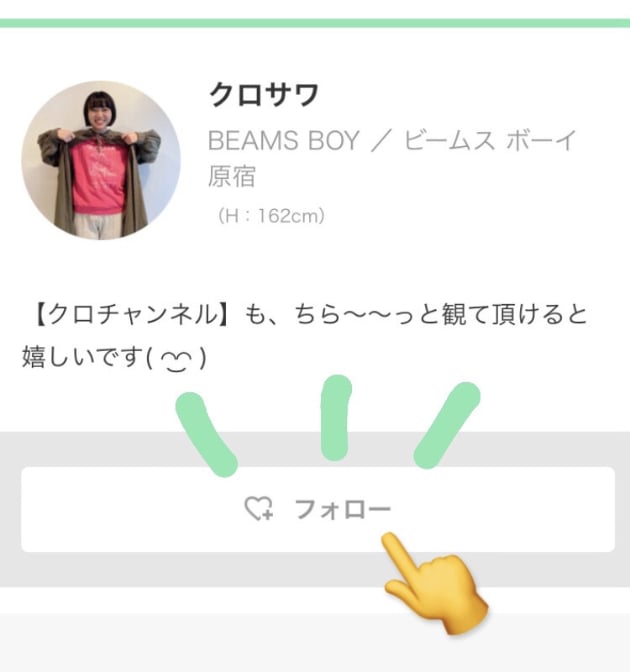630x672 pixels.
Task: Open クロサワ's profile photo
Action: click(101, 160)
